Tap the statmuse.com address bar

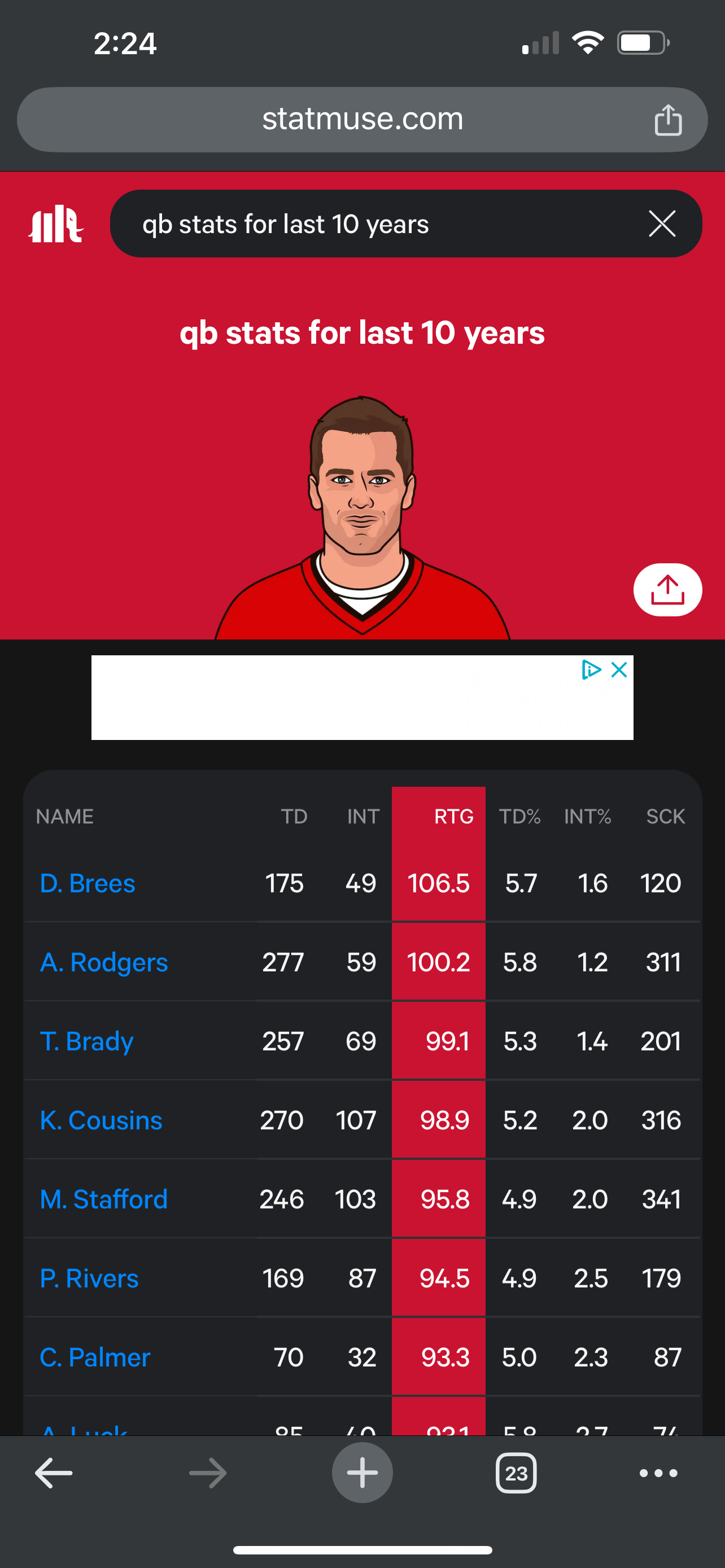[361, 119]
